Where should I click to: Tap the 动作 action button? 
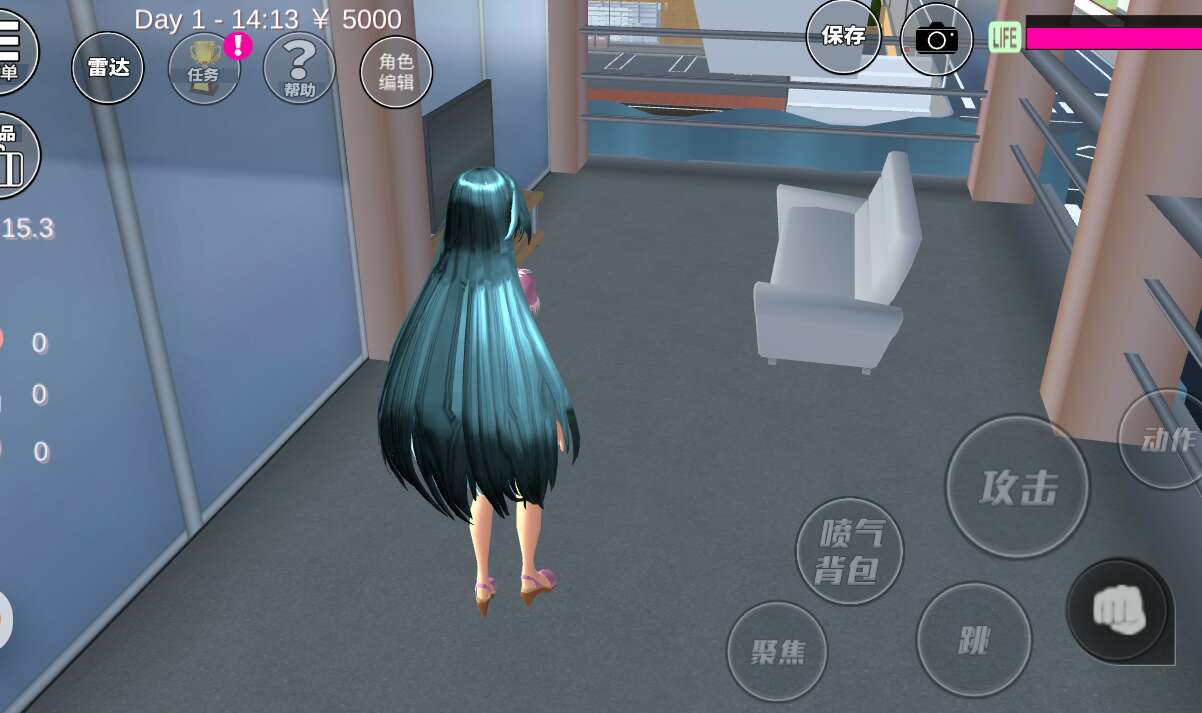click(x=1165, y=439)
